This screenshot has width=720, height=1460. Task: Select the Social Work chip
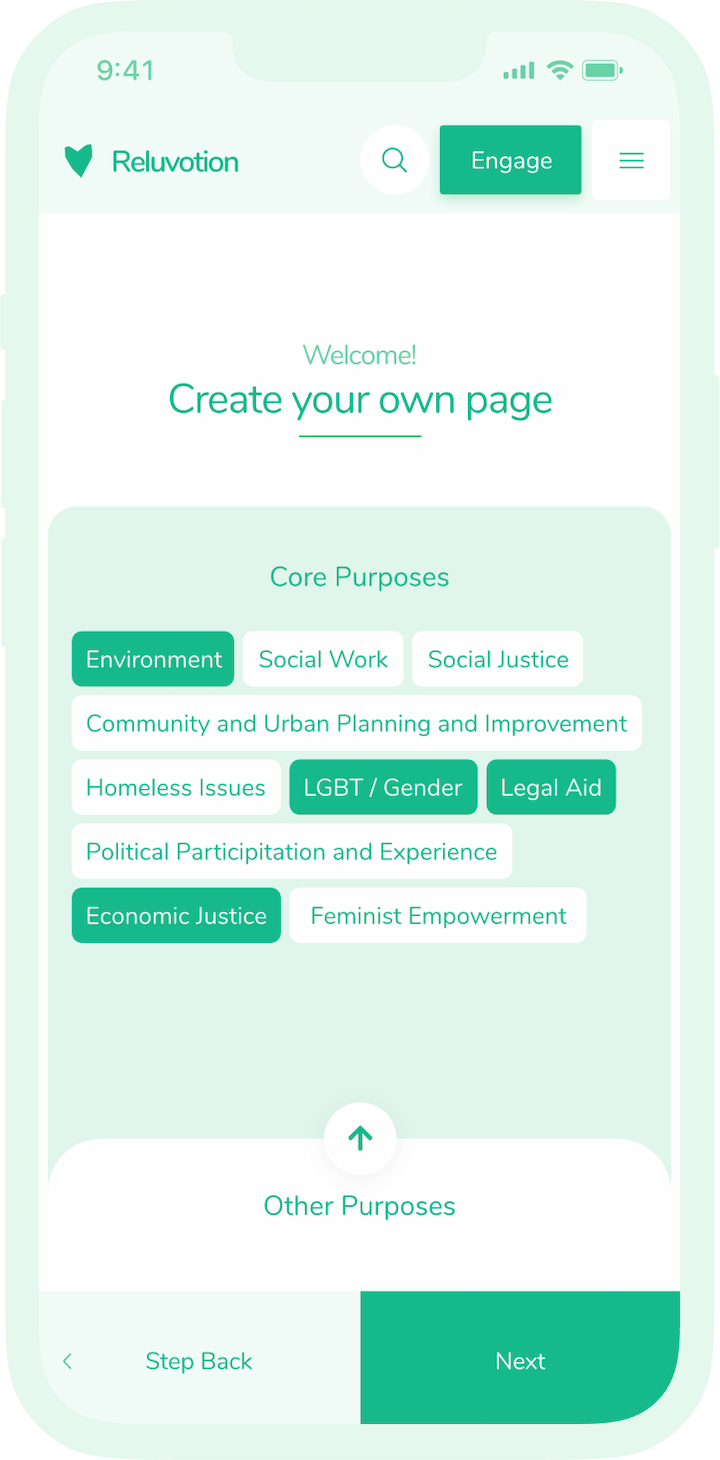(x=323, y=659)
